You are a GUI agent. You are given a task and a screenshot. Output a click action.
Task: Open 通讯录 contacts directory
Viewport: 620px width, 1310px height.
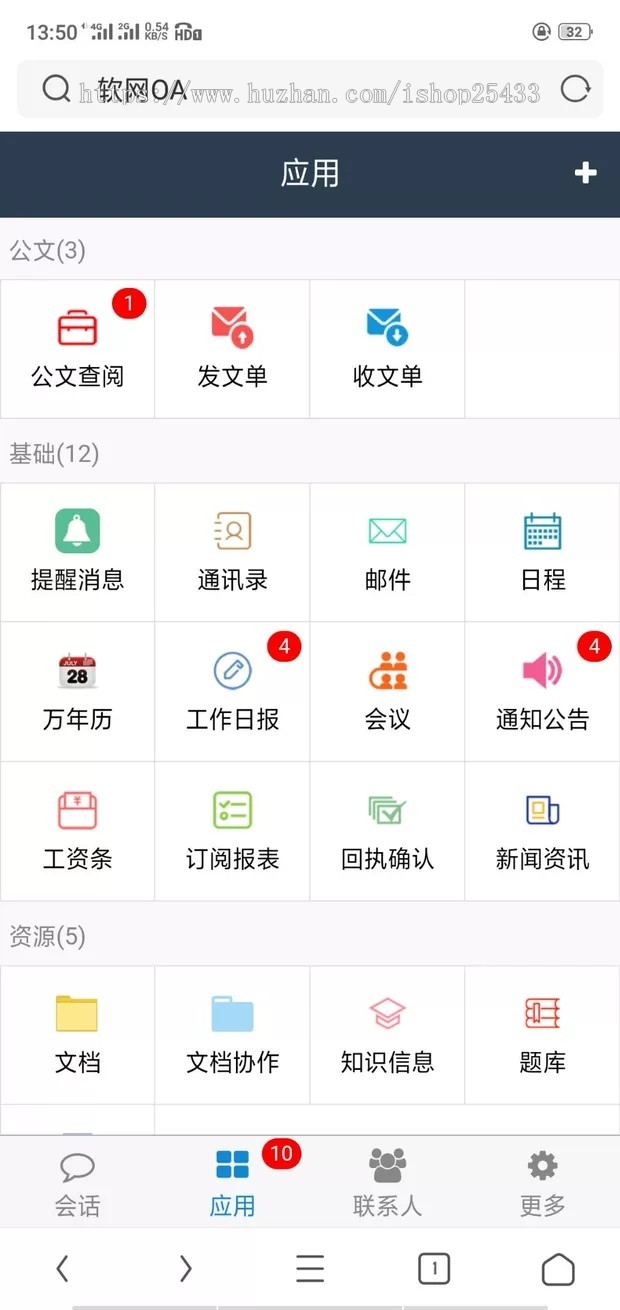coord(232,550)
